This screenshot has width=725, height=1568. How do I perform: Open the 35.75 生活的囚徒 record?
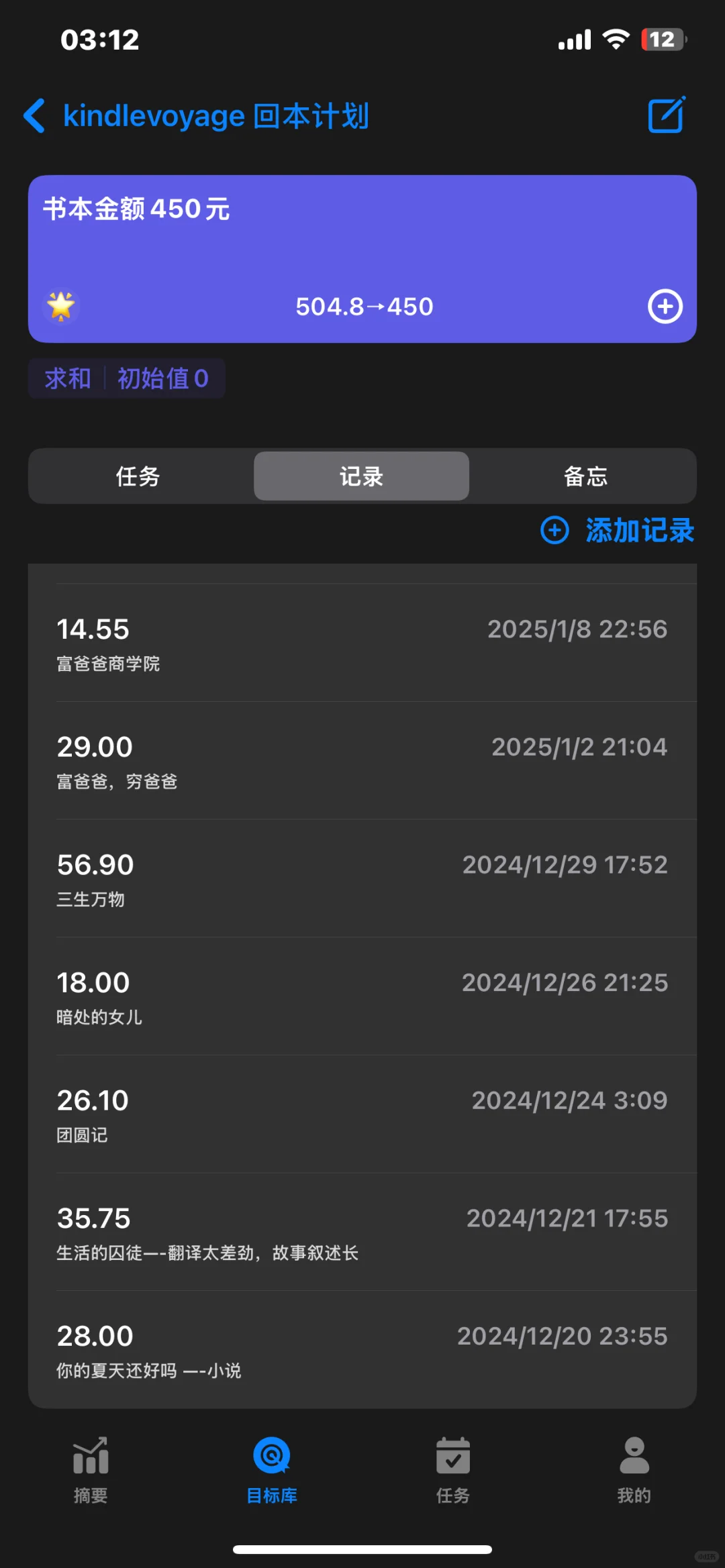pyautogui.click(x=362, y=1232)
